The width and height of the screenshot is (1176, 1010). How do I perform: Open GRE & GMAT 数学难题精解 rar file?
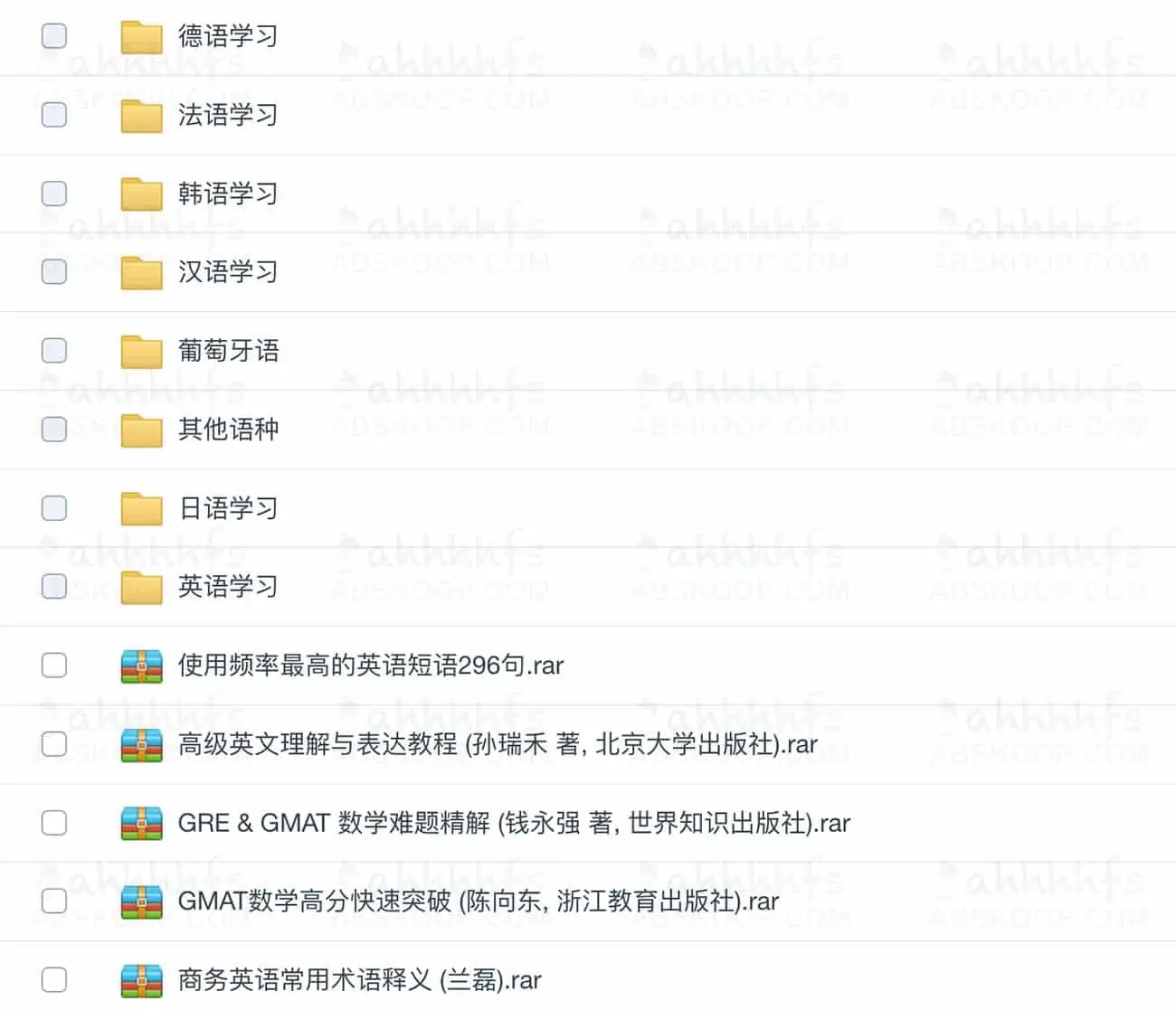pos(514,823)
